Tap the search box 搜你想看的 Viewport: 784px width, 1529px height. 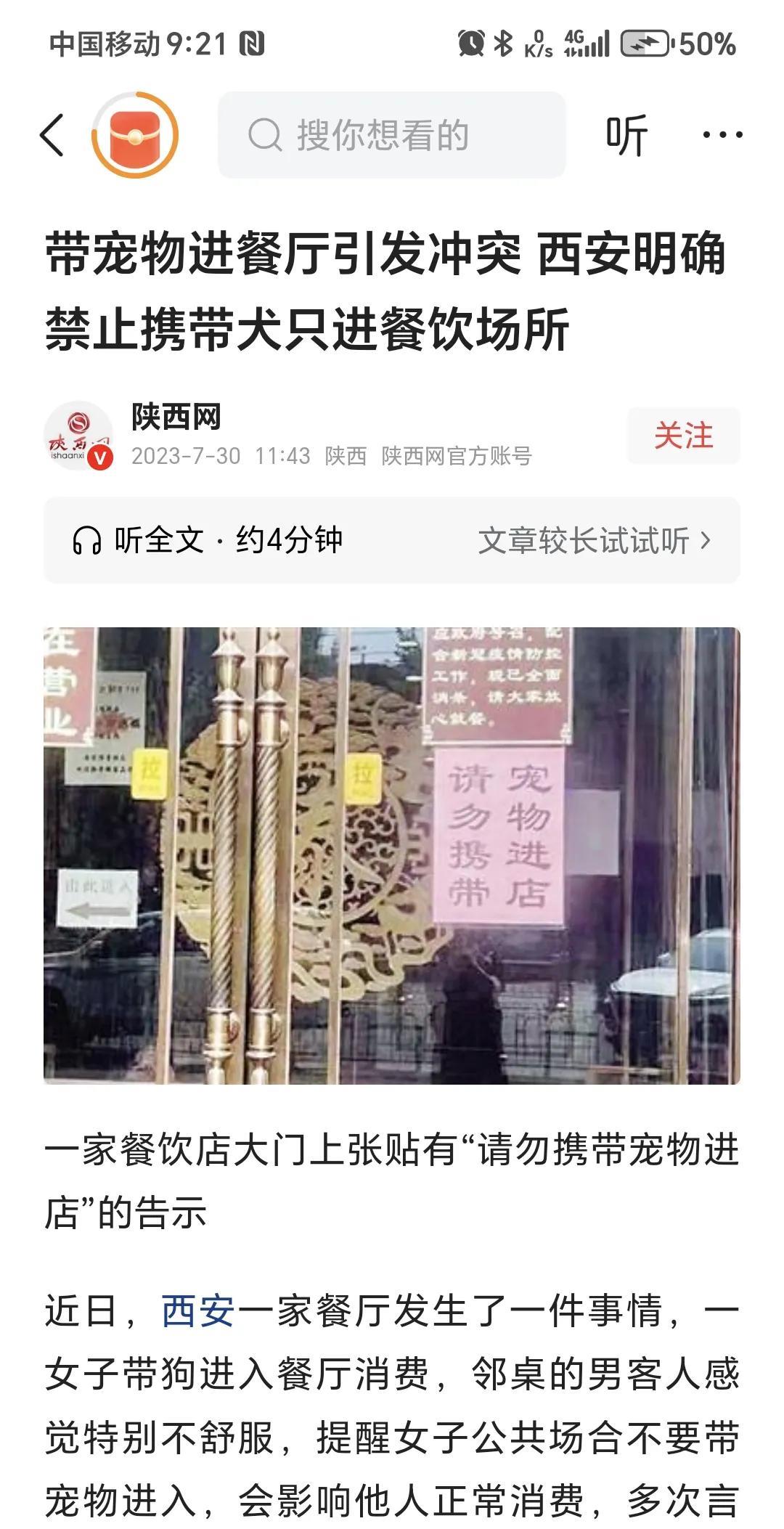click(392, 135)
